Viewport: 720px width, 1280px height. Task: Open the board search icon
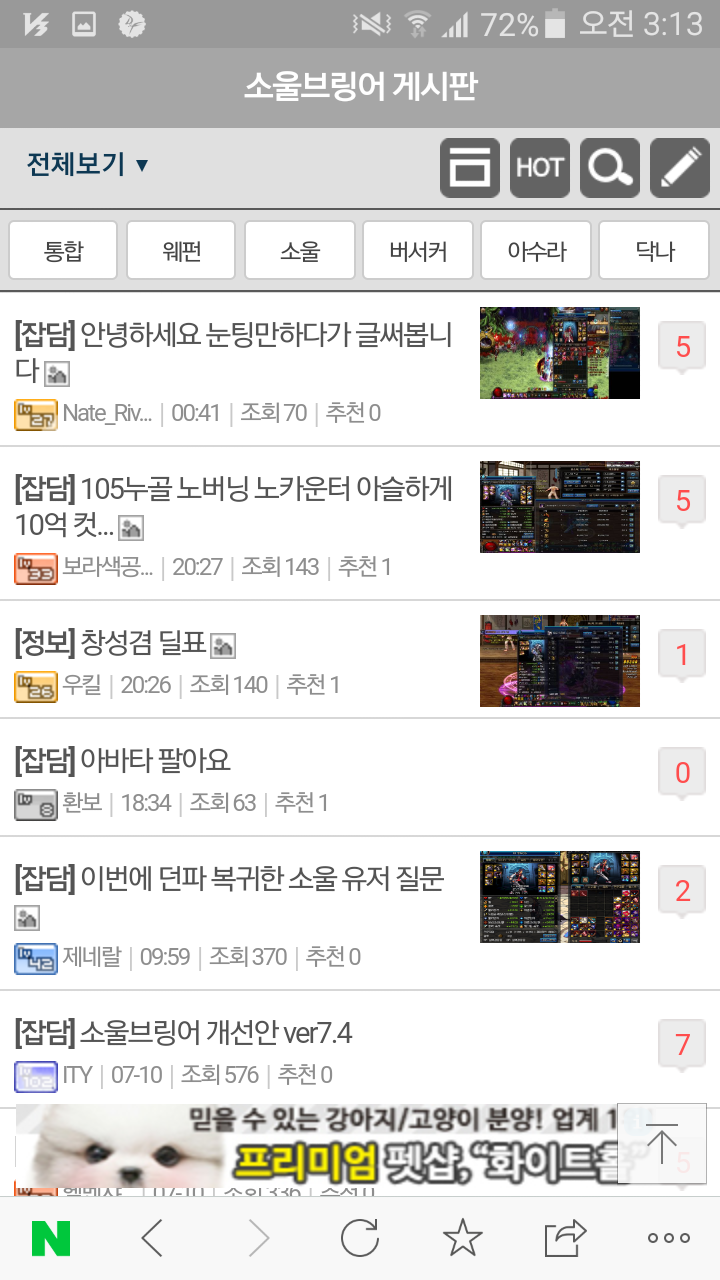610,168
